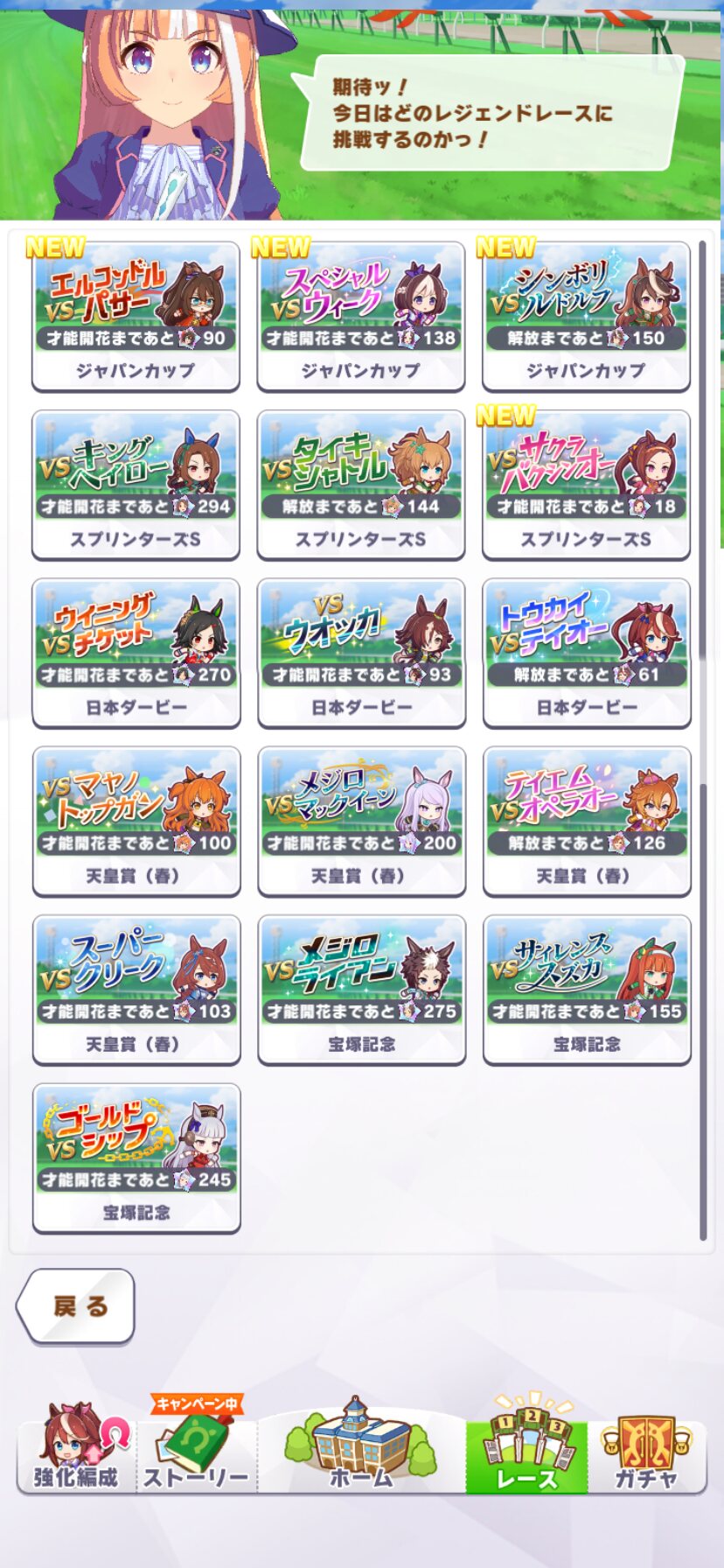Screen dimensions: 724x1568
Task: Select the VS サクラバクシンオー race
Action: point(586,484)
